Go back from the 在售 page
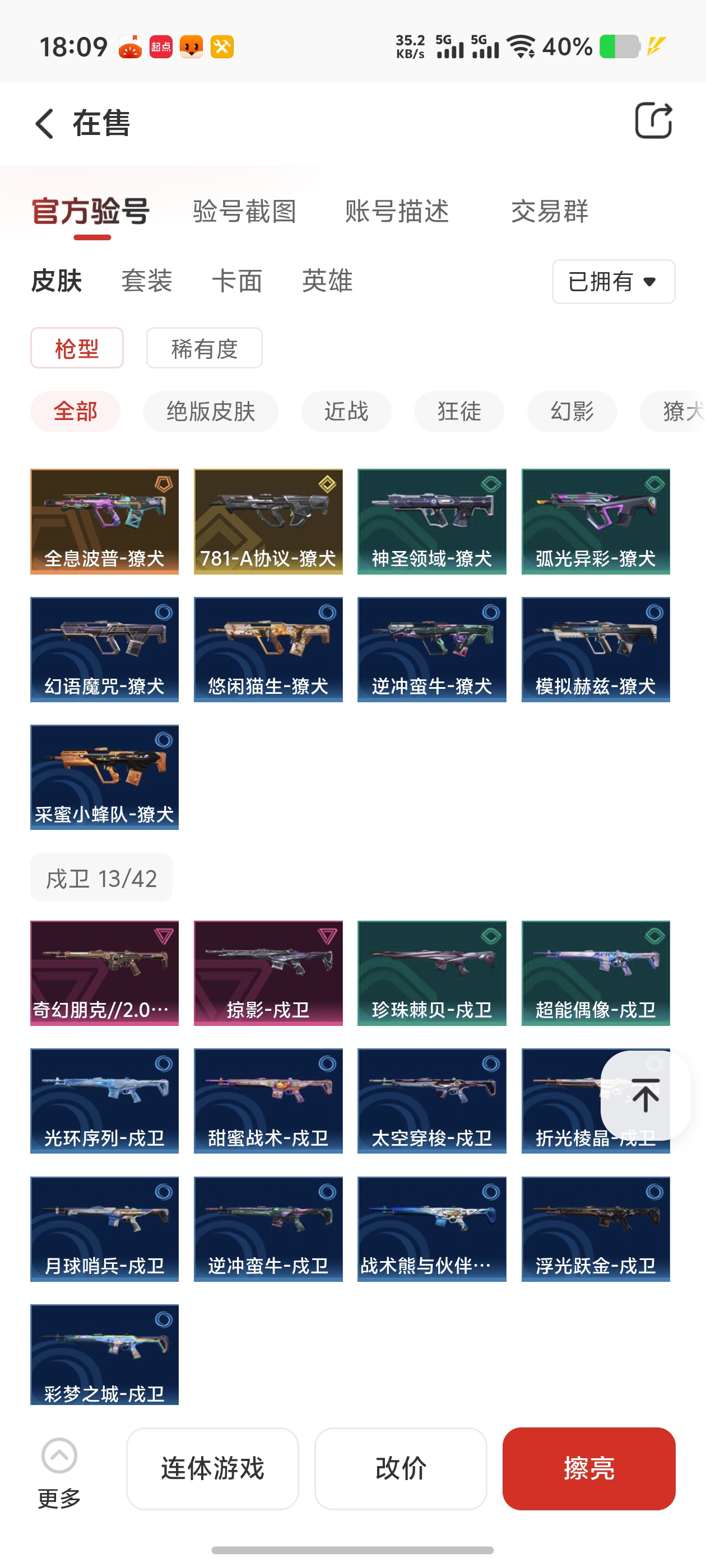This screenshot has width=706, height=1568. point(45,124)
